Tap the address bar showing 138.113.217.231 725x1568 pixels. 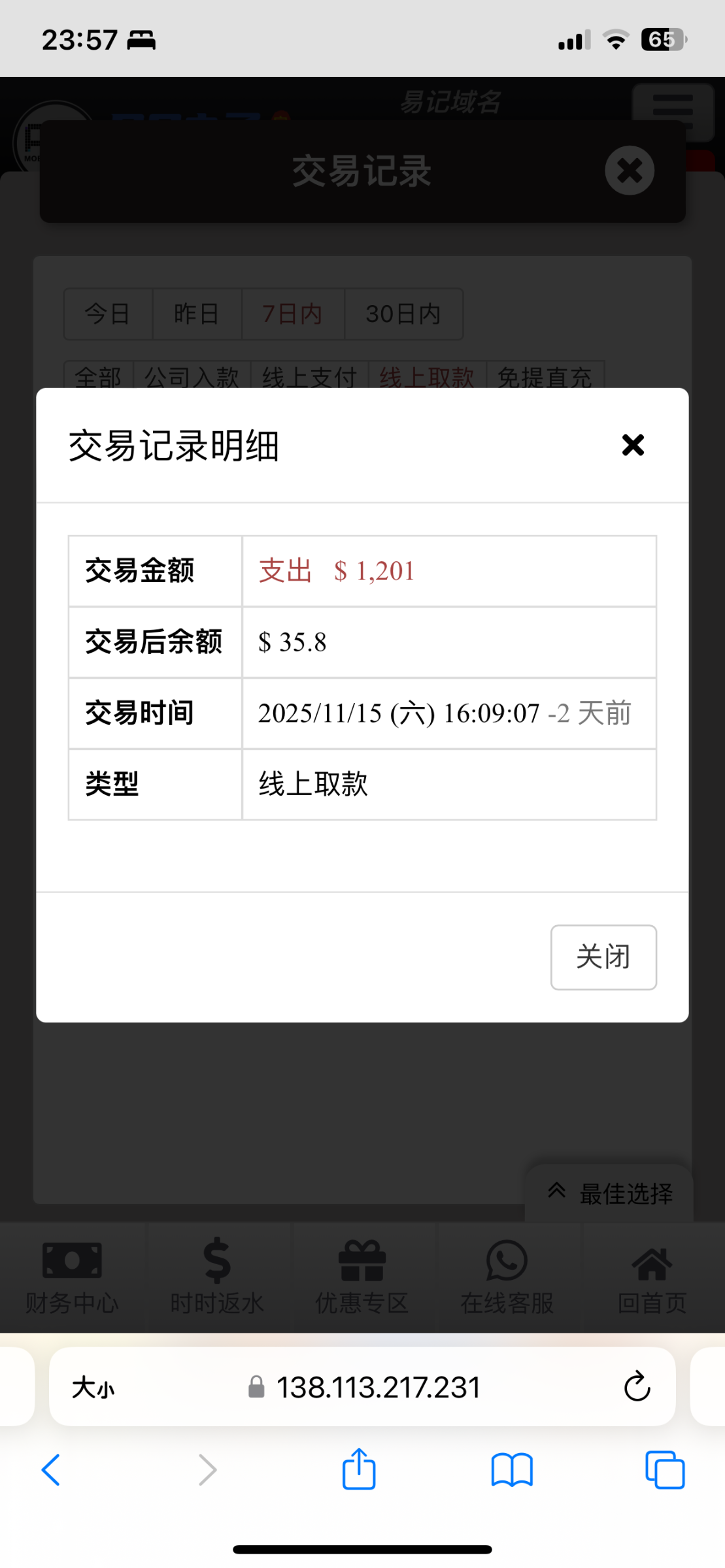(x=378, y=1387)
